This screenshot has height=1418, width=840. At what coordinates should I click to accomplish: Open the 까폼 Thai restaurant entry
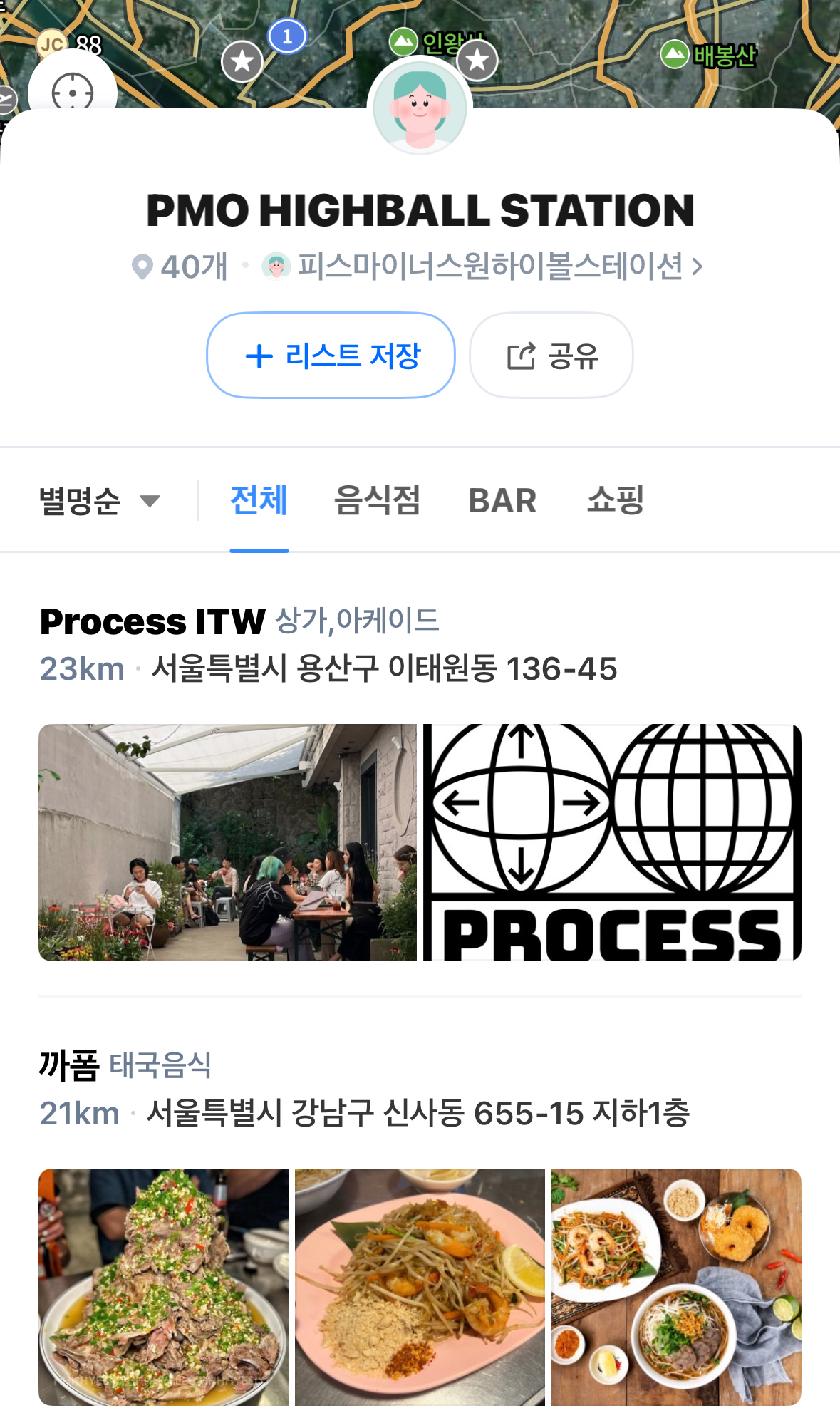point(69,1066)
